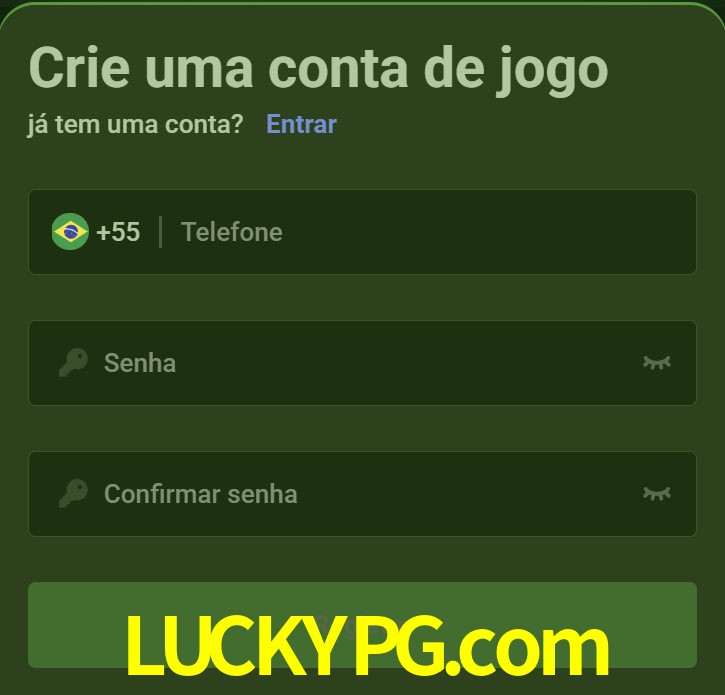Image resolution: width=725 pixels, height=695 pixels.
Task: Reveal password in the Confirmar senha field
Action: coord(656,493)
